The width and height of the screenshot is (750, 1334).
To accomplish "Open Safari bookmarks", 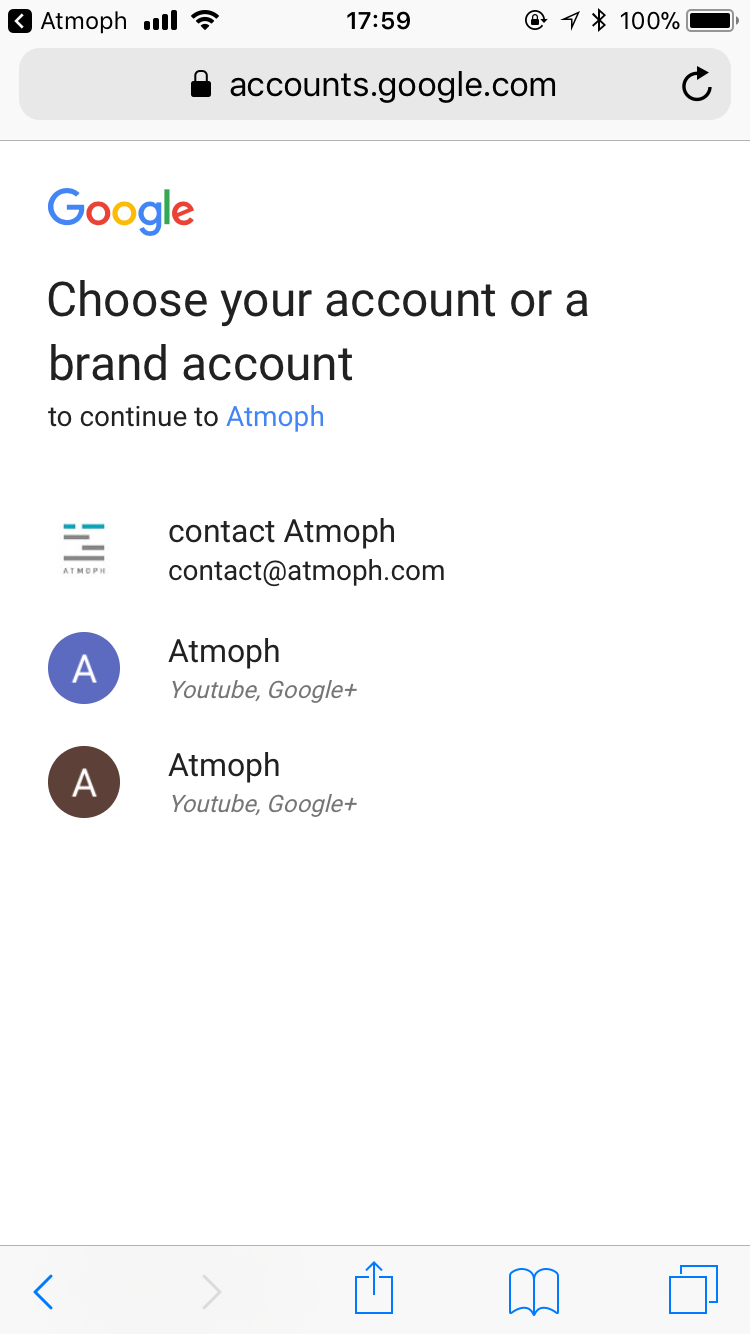I will click(533, 1291).
